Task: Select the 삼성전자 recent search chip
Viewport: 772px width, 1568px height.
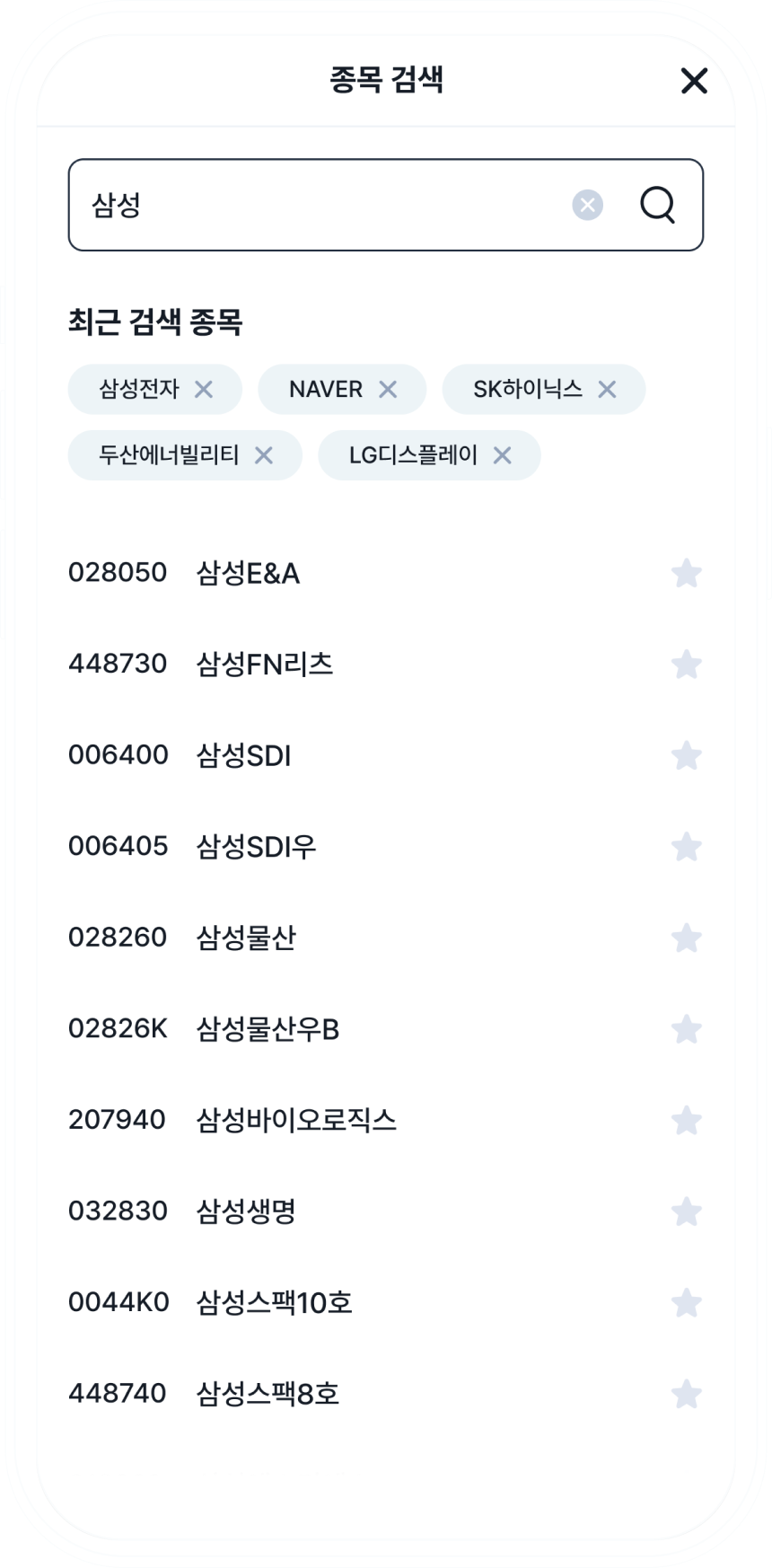Action: point(139,389)
